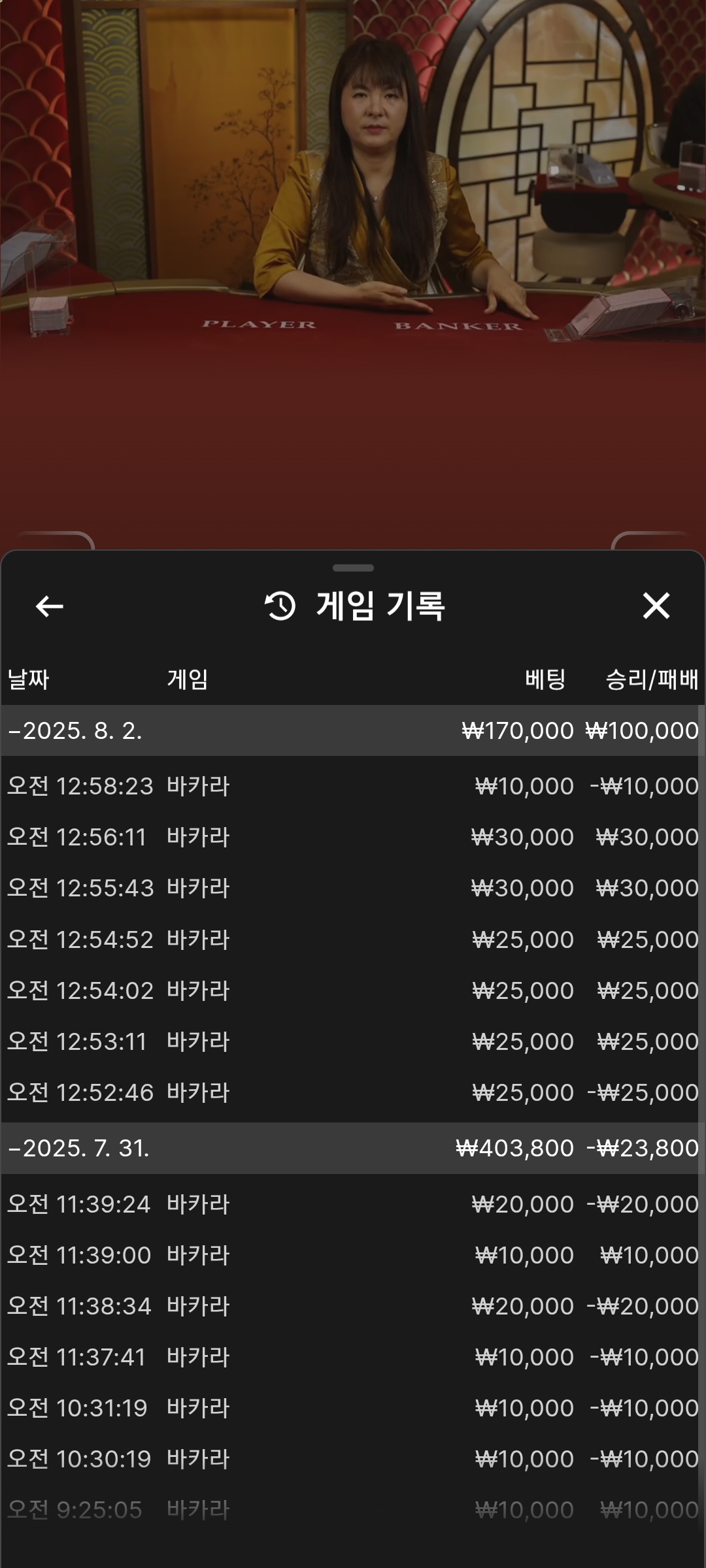Select the 오전 11:38:34 바카라 entry

coord(353,1305)
